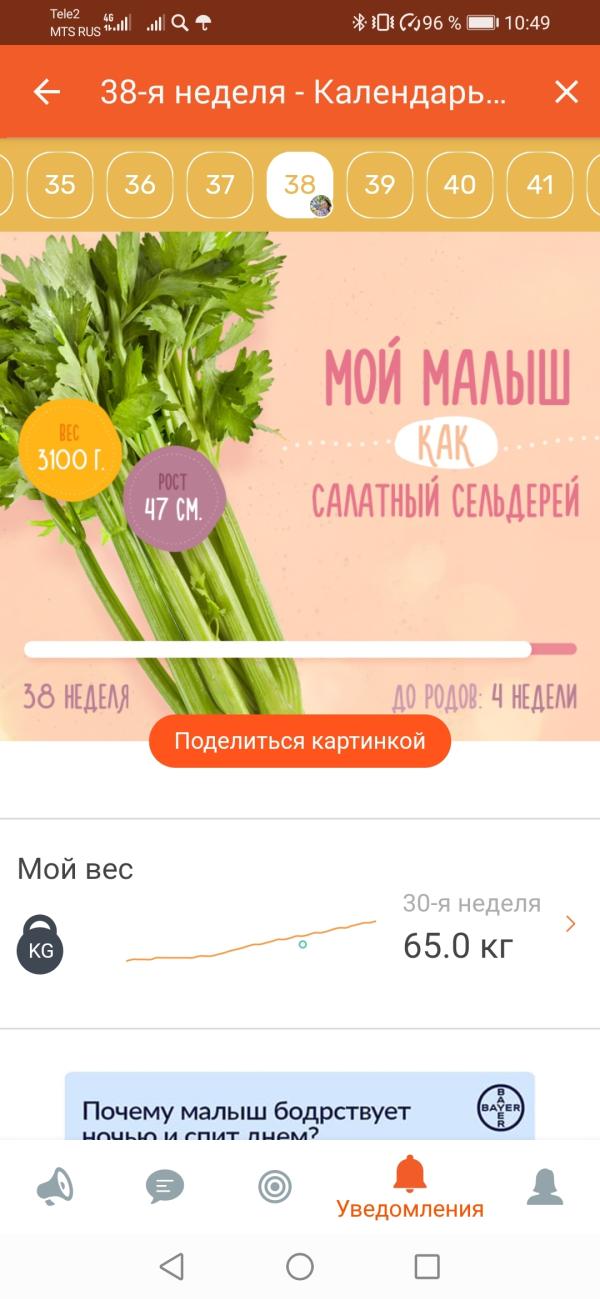
Task: Jump to week 41
Action: coord(540,185)
